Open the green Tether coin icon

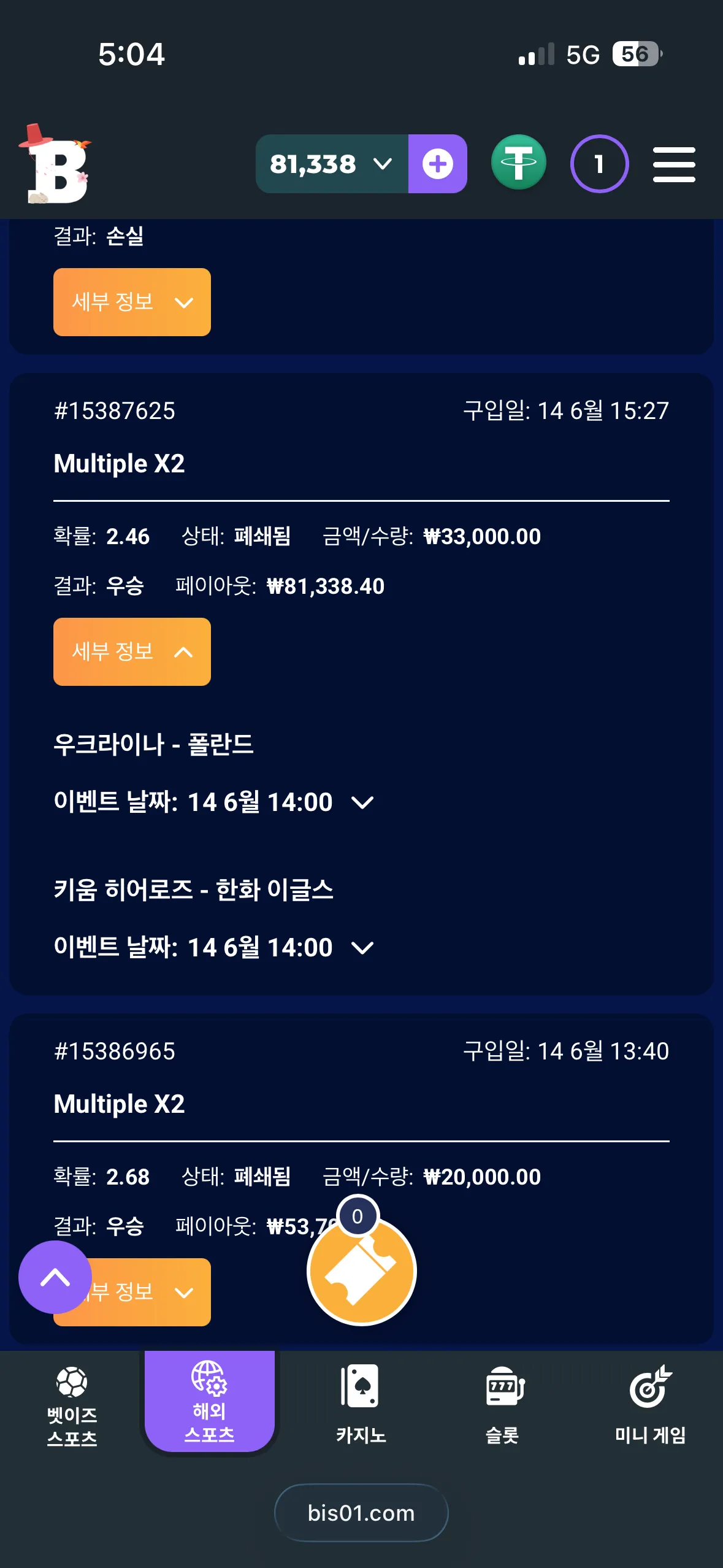[x=519, y=163]
